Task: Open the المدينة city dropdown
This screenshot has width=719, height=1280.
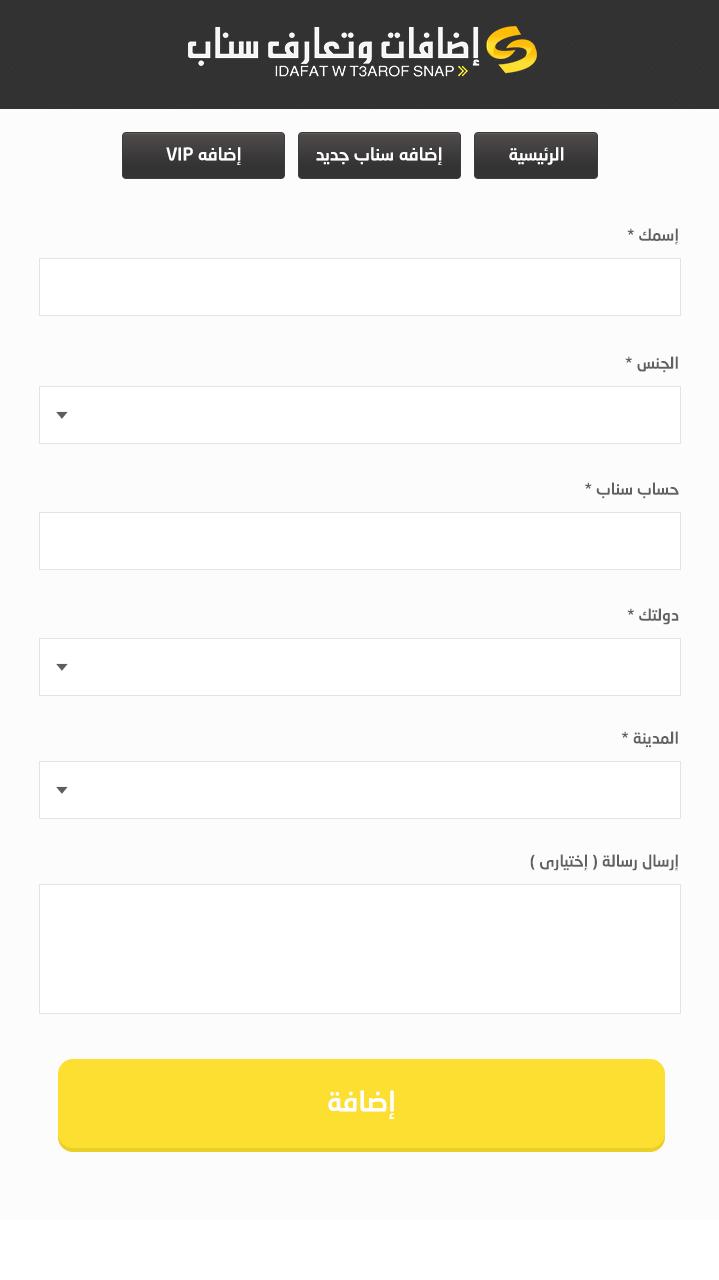Action: point(360,790)
